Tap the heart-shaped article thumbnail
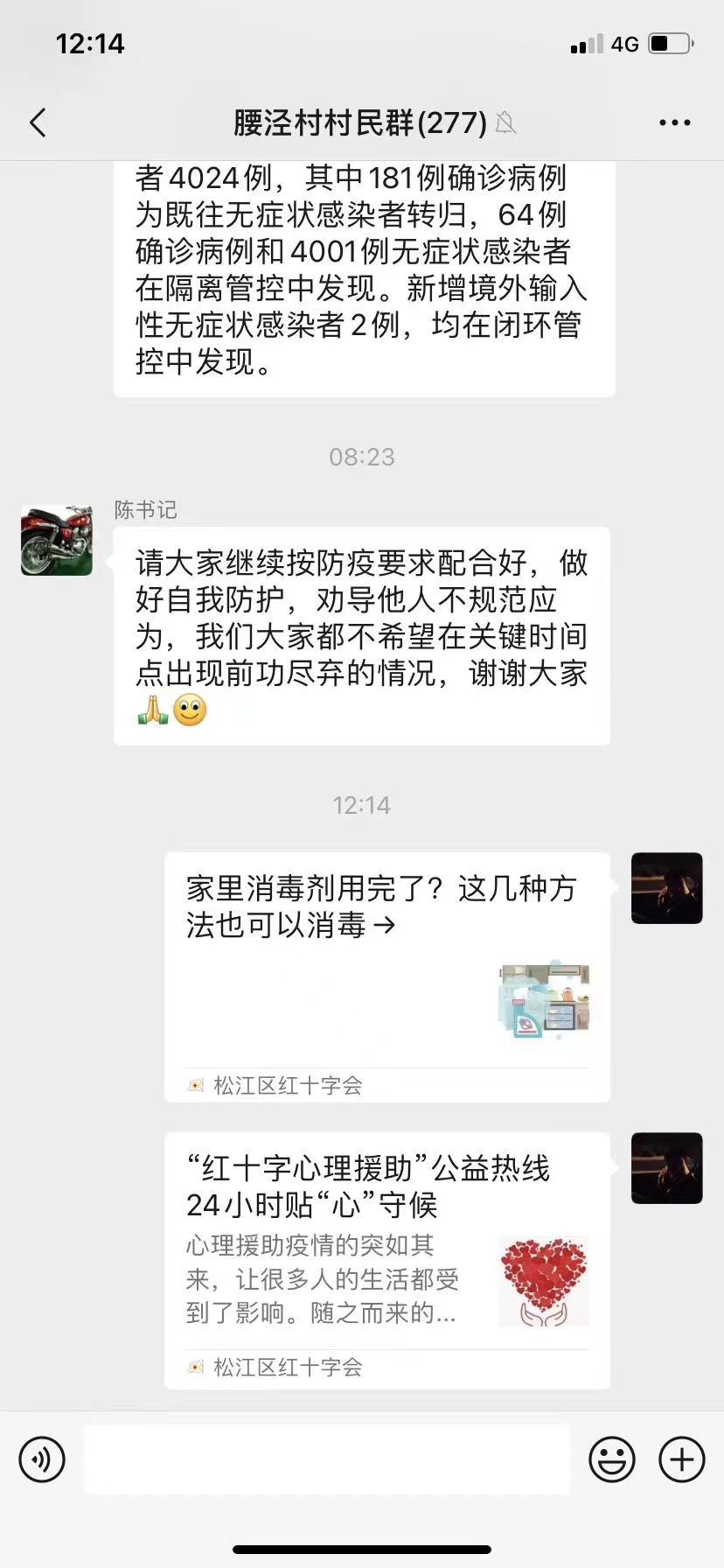 pyautogui.click(x=543, y=1280)
